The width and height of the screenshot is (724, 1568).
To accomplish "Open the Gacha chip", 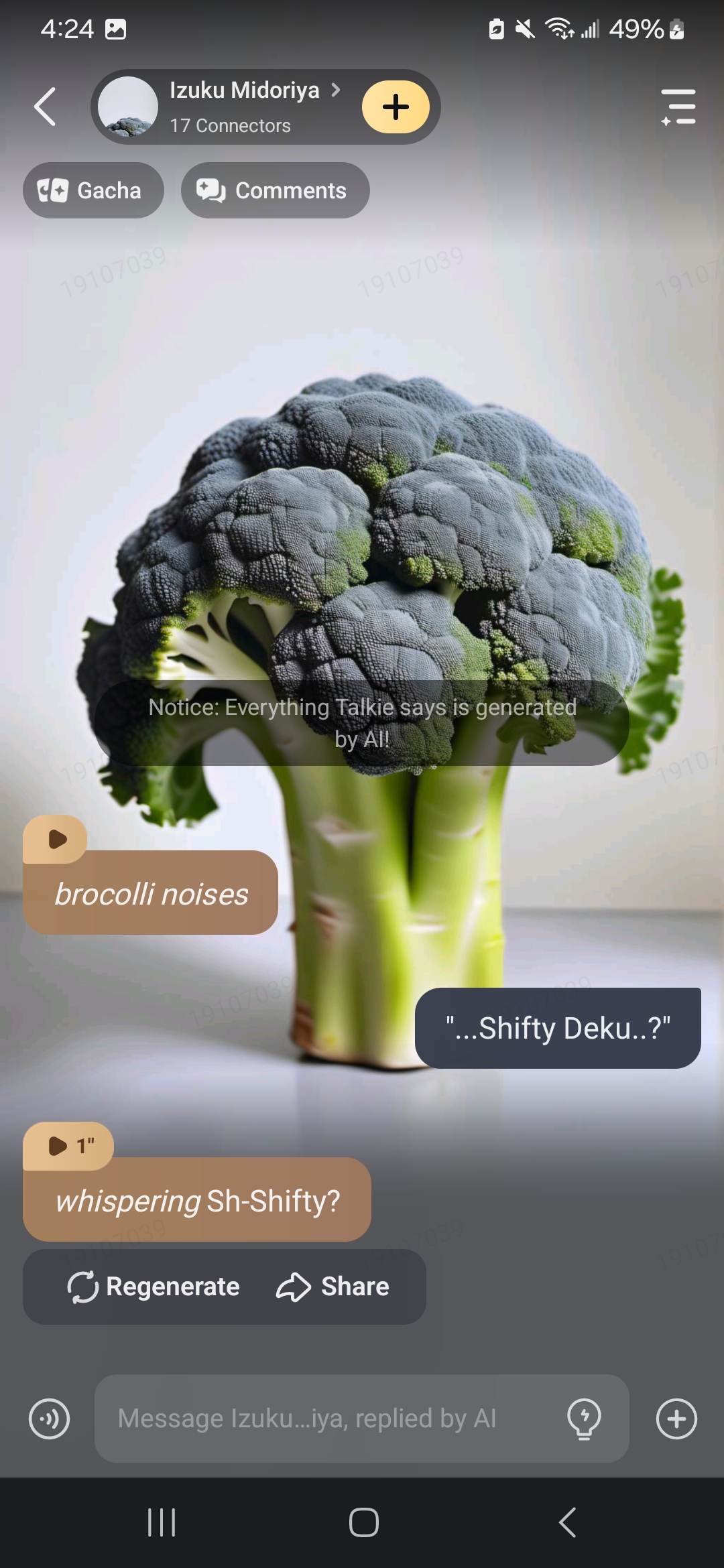I will (x=93, y=190).
